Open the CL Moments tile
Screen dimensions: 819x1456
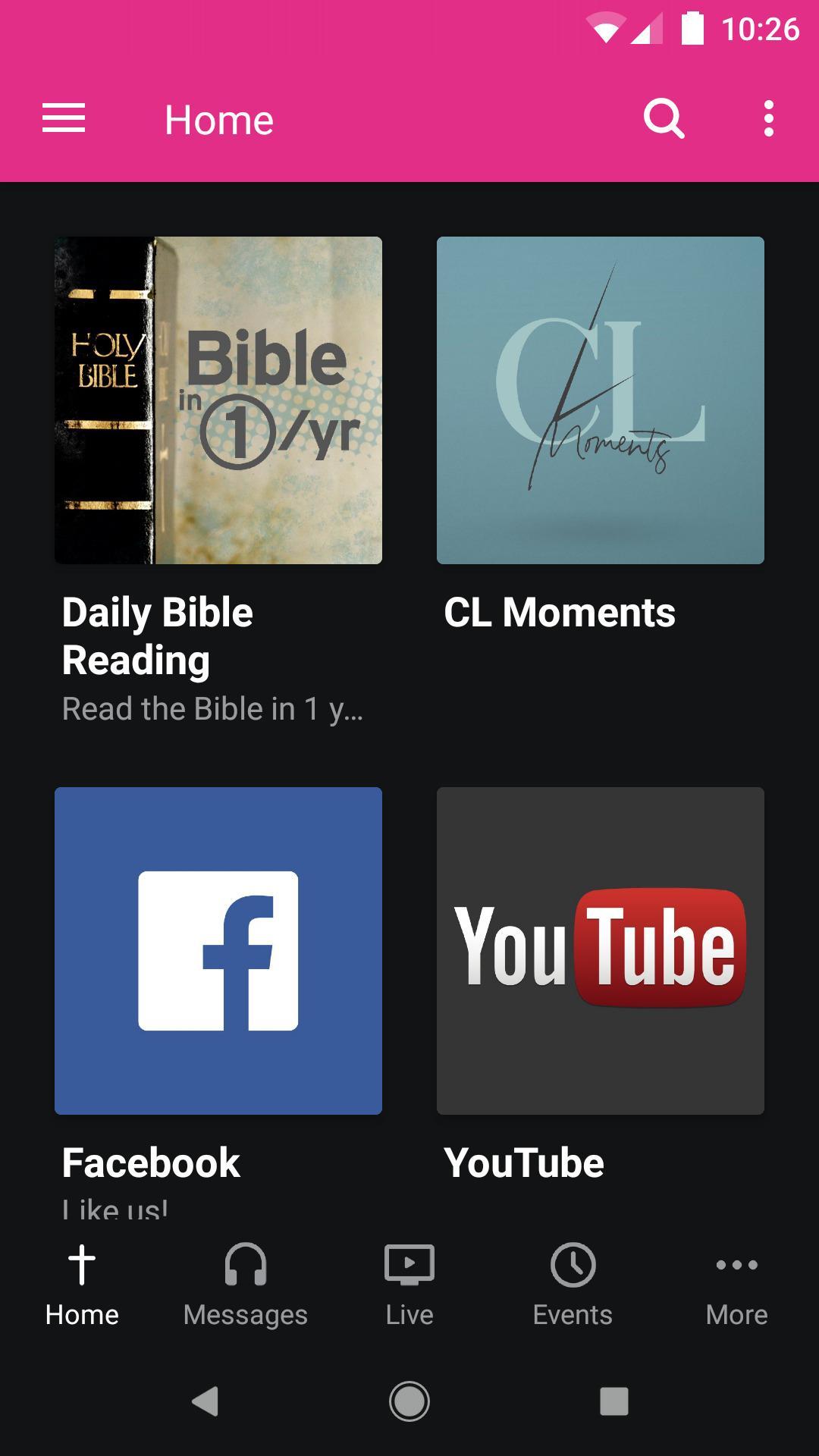click(601, 400)
